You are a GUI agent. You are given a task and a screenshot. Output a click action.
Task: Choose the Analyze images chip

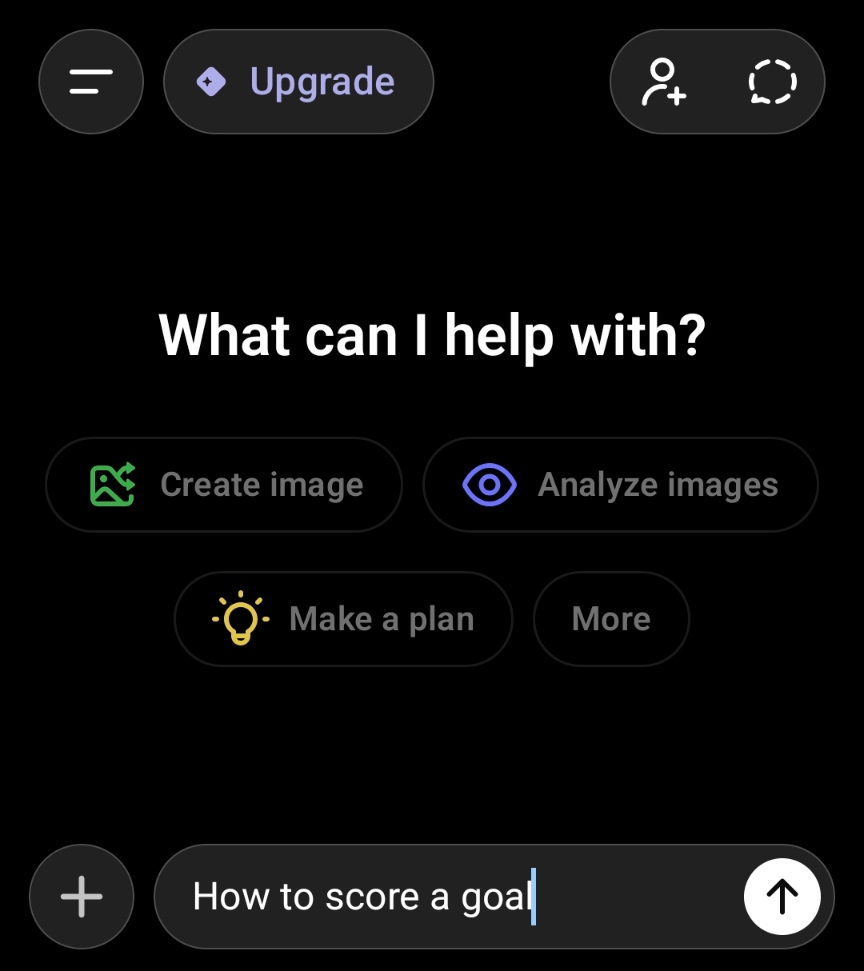[620, 485]
